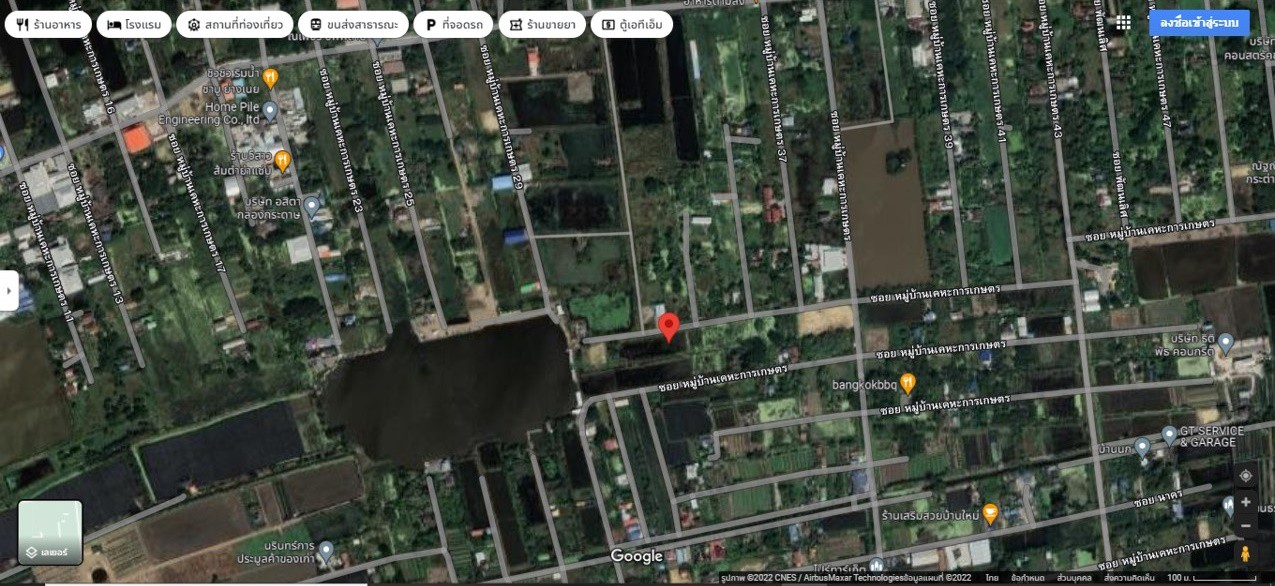Filter map by โรงแรม
The width and height of the screenshot is (1275, 586).
134,25
